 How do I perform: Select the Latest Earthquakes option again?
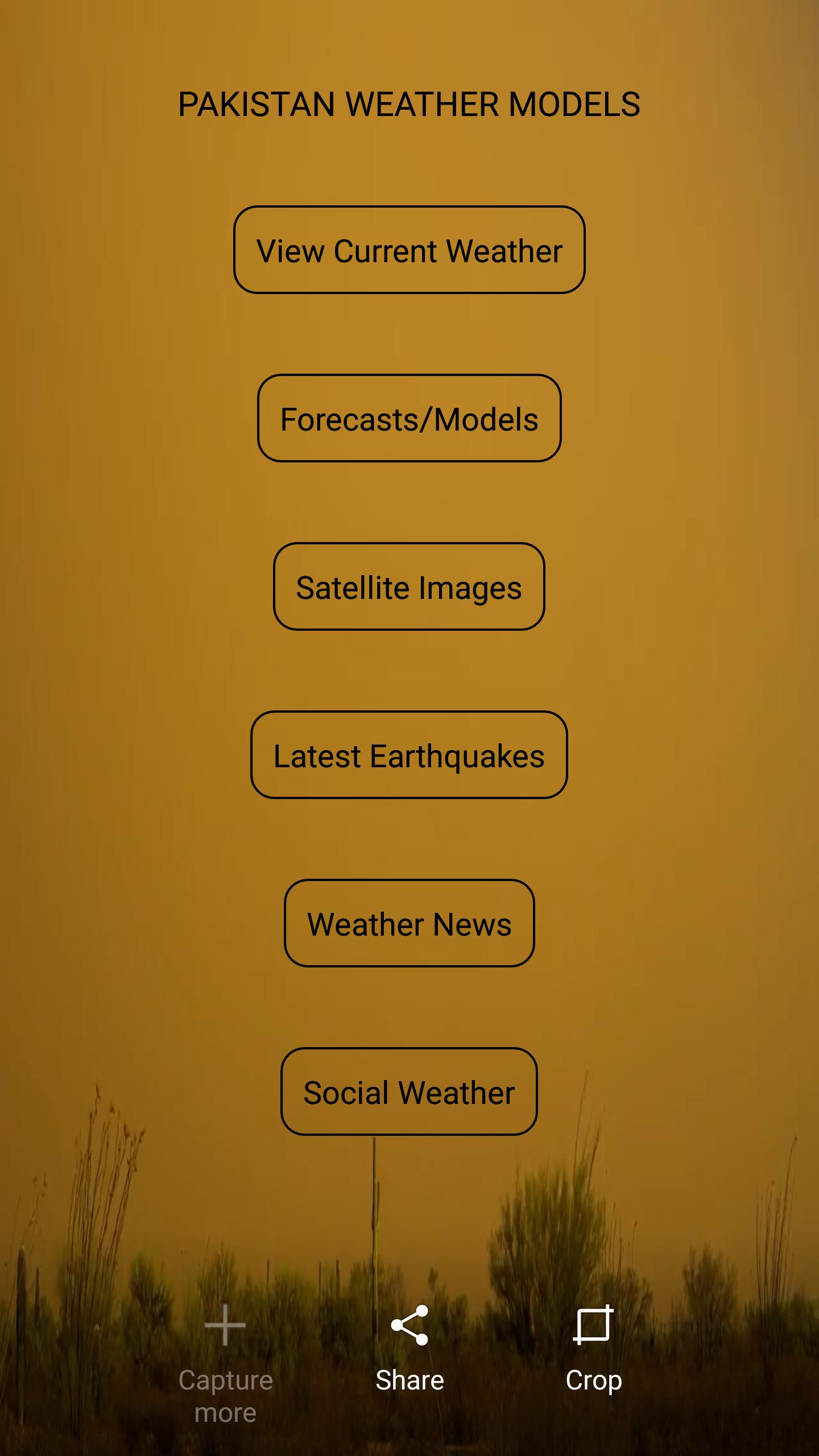pos(409,755)
